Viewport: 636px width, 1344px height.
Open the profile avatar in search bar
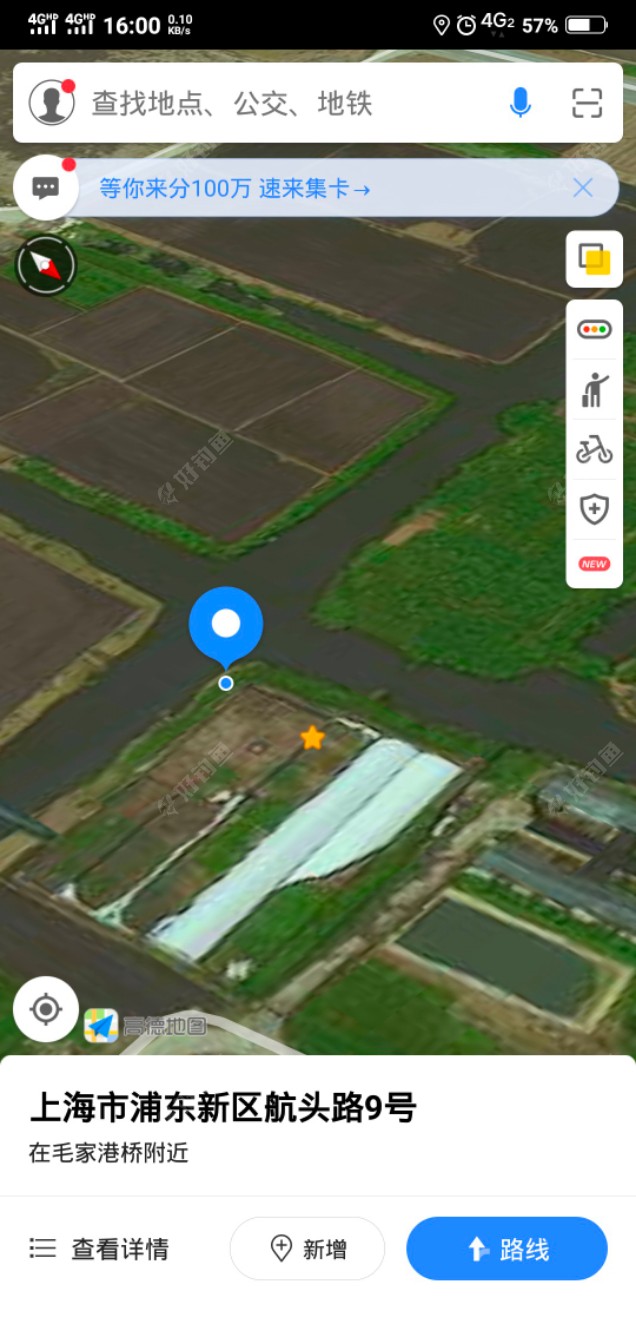[x=52, y=102]
